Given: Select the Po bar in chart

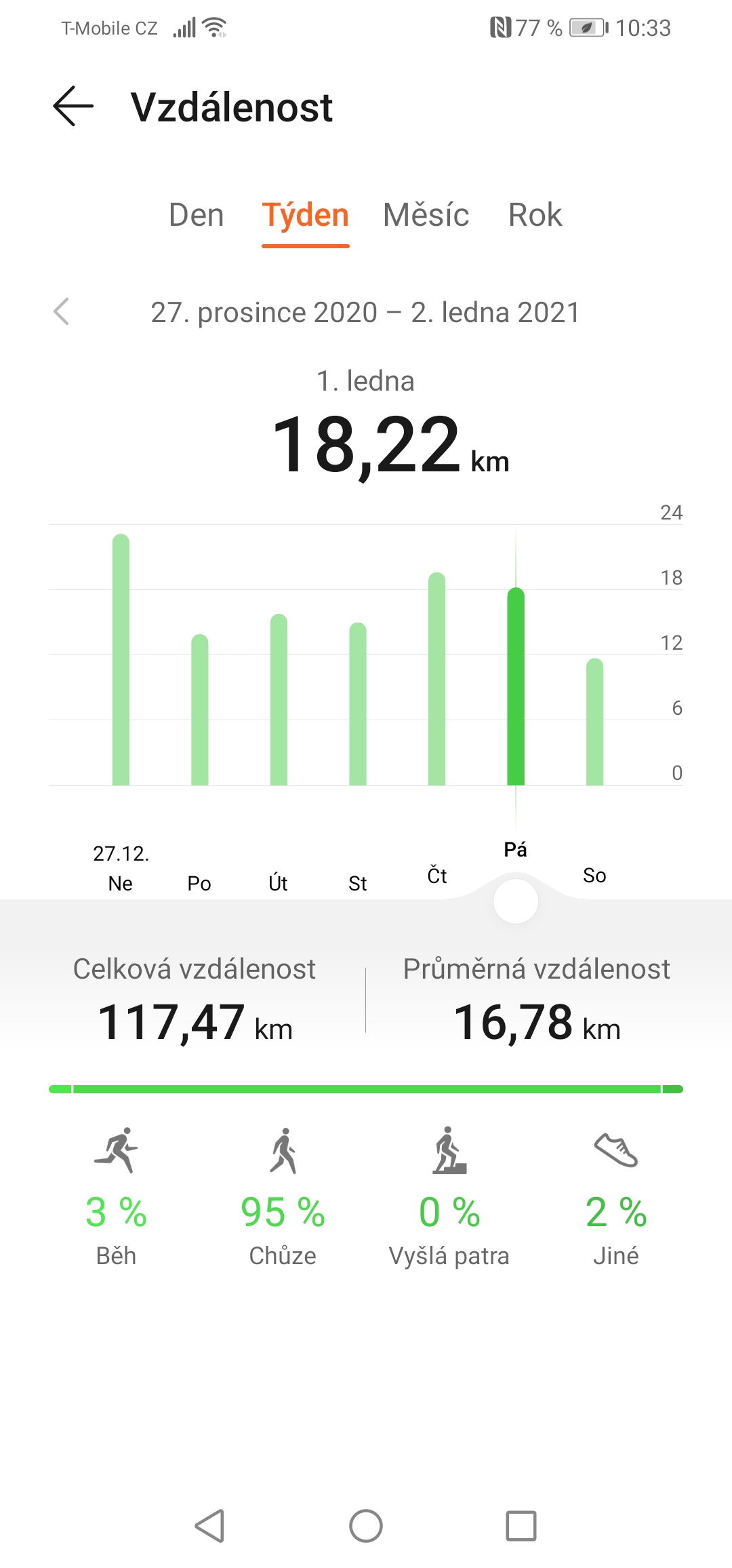Looking at the screenshot, I should (199, 709).
